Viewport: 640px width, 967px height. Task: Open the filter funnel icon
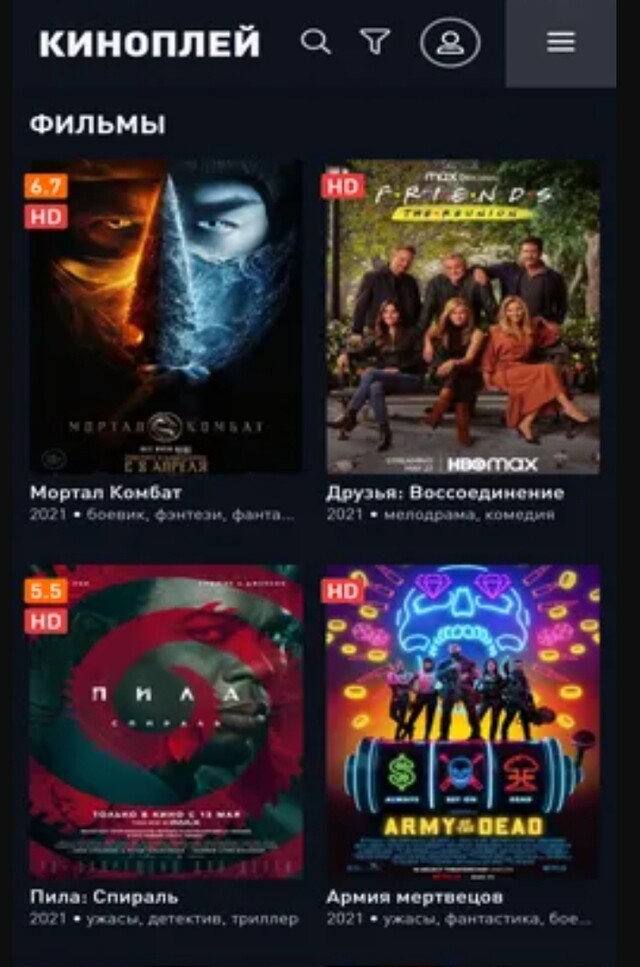coord(375,42)
